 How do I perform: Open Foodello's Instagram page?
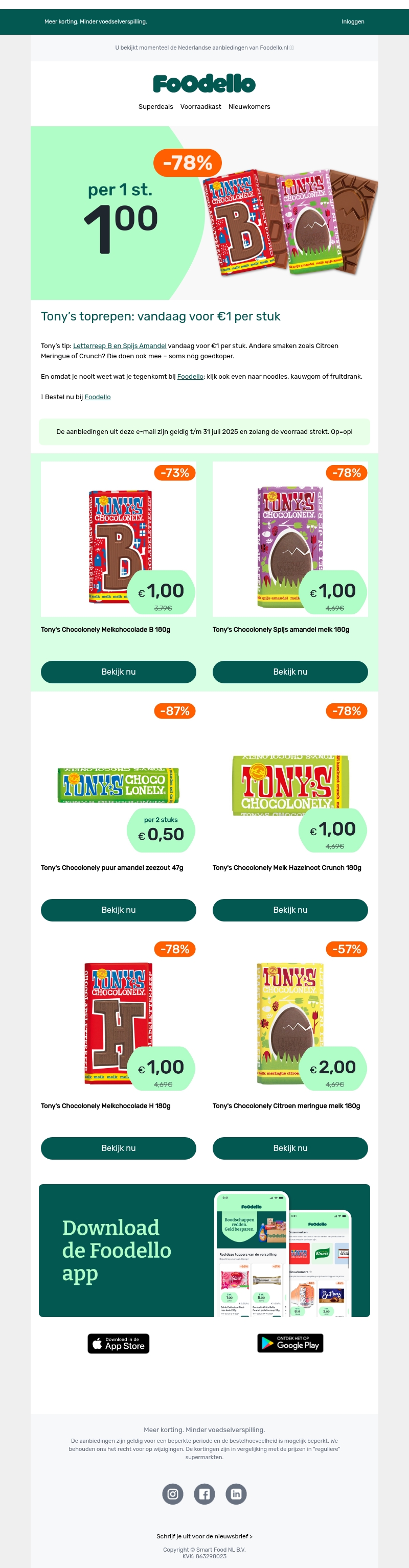tap(173, 1493)
